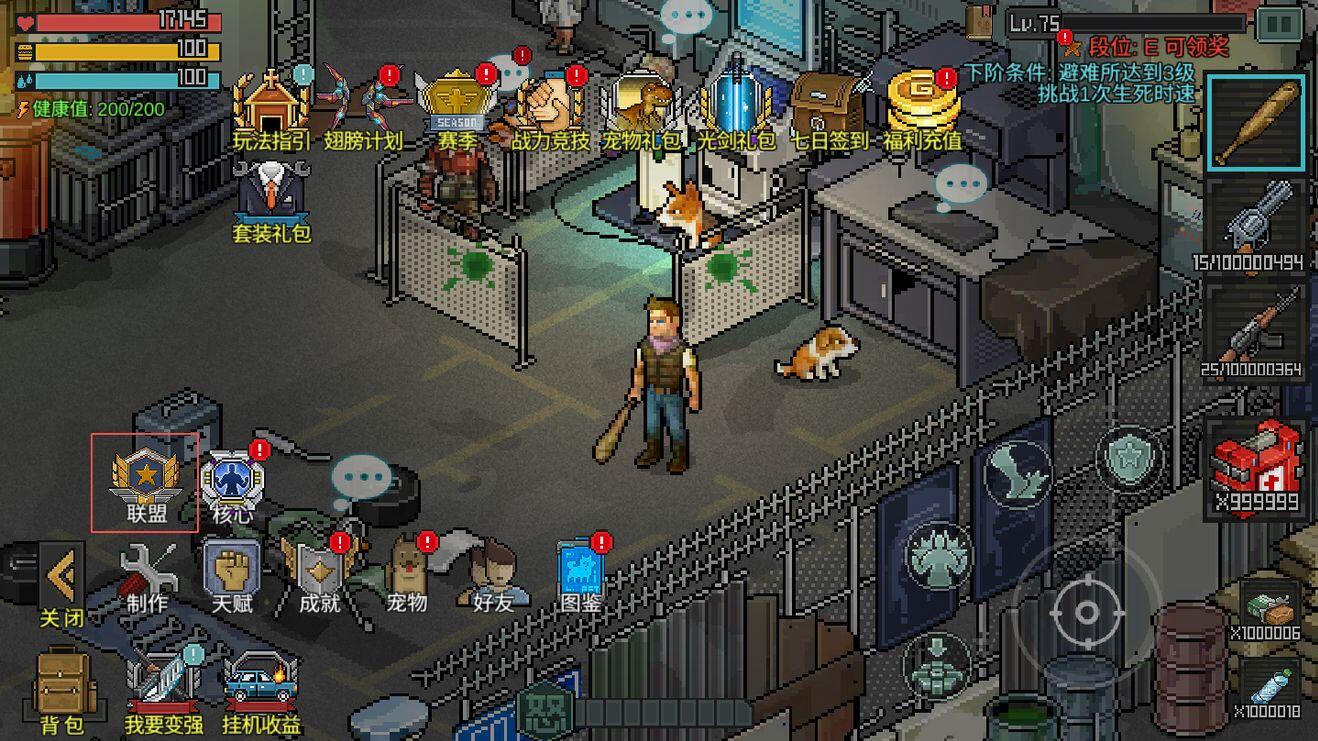1318x741 pixels.
Task: Open the 联盟 alliance menu
Action: coord(146,482)
